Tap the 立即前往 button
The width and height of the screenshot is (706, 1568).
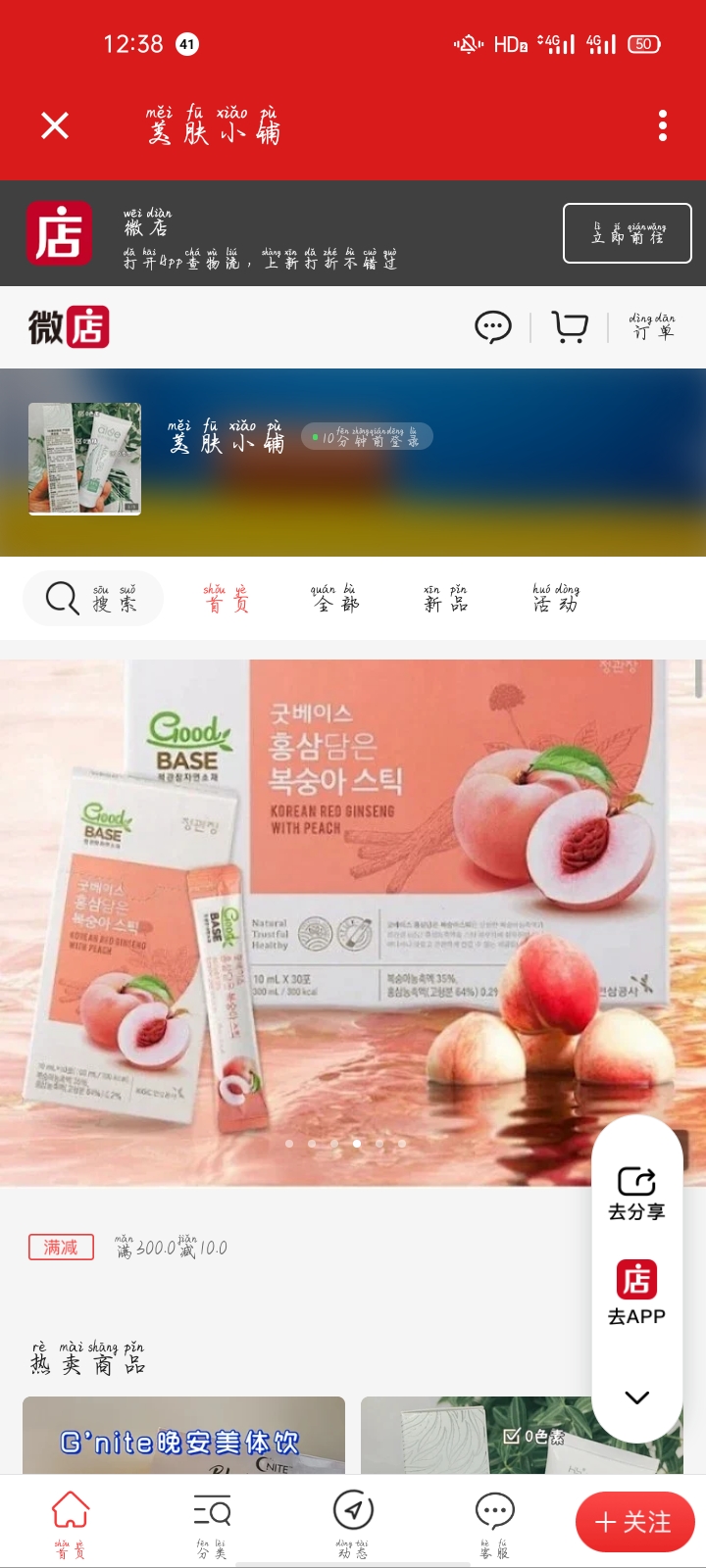(x=627, y=233)
